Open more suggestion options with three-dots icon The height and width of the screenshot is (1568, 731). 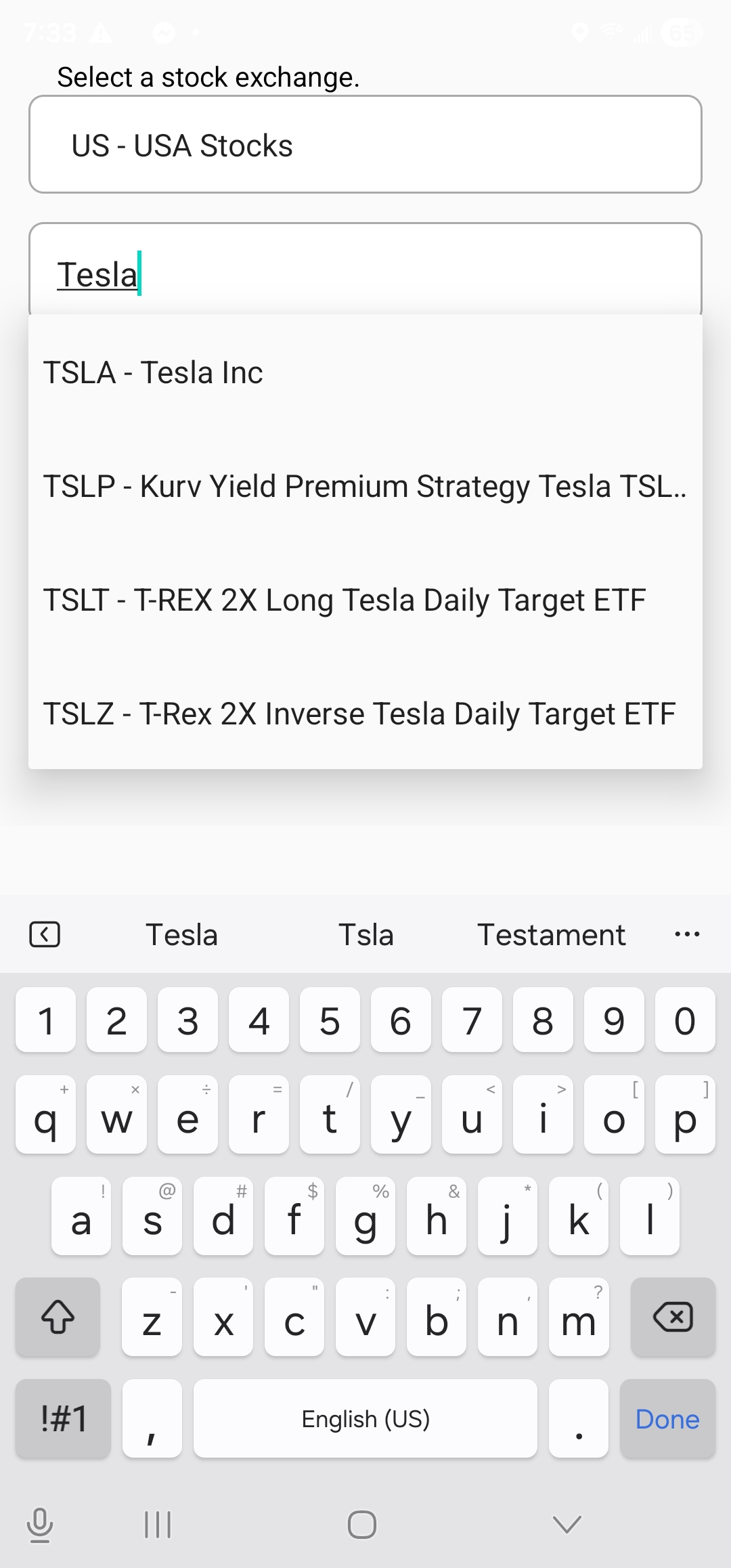coord(688,934)
